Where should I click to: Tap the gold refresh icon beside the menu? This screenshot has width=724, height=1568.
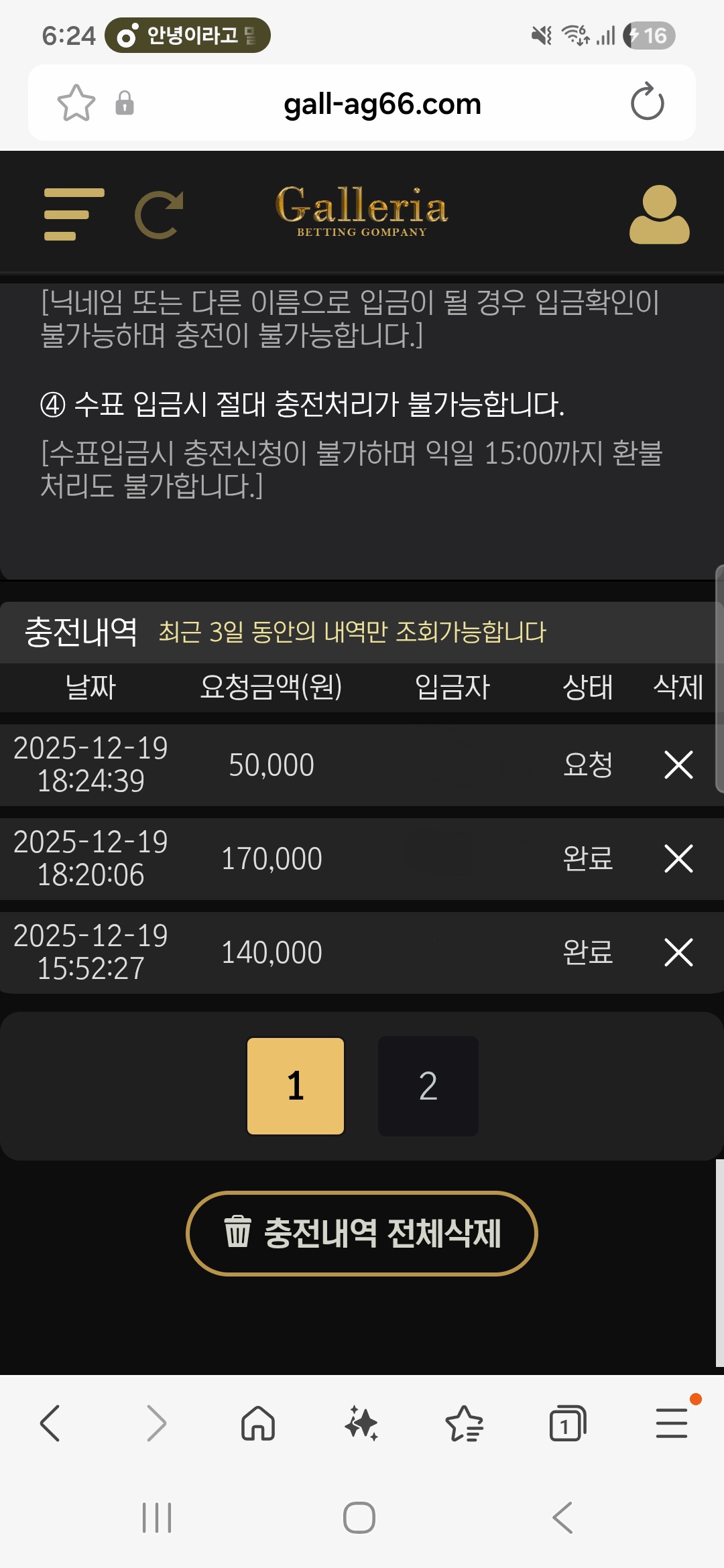160,214
